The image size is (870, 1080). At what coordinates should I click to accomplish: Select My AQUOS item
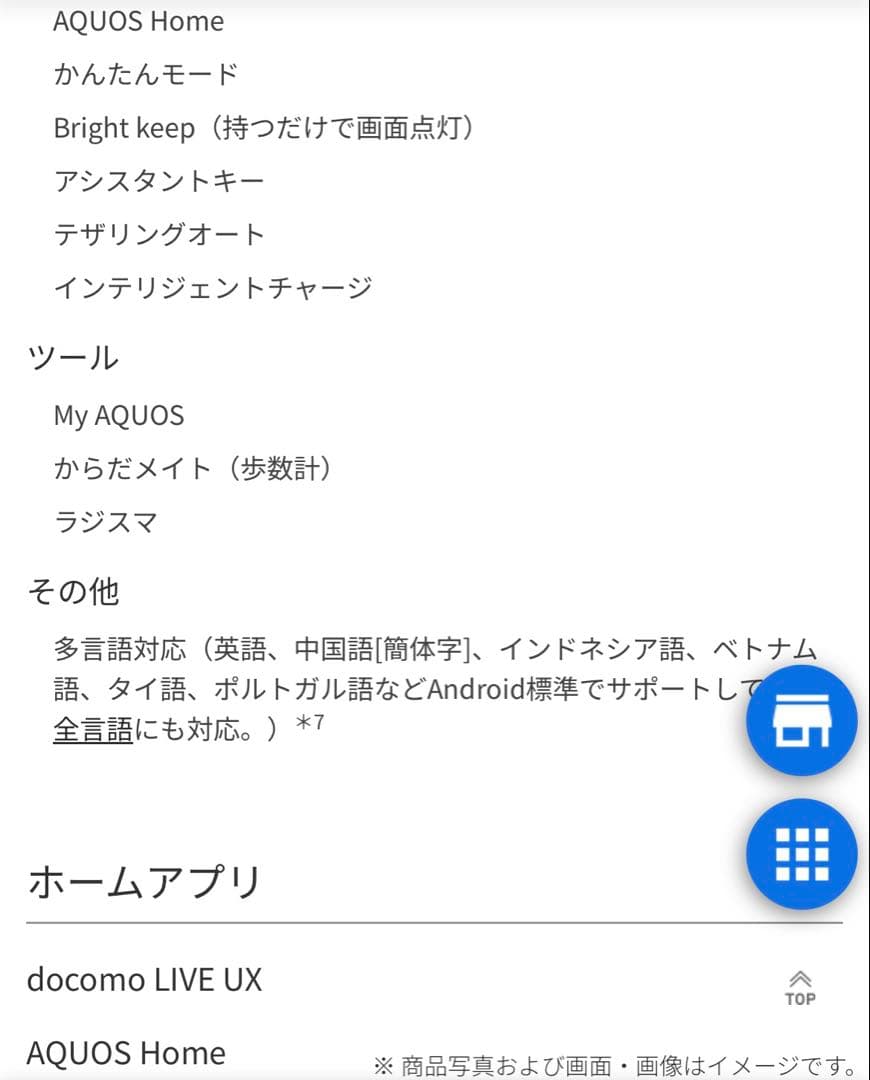tap(119, 414)
